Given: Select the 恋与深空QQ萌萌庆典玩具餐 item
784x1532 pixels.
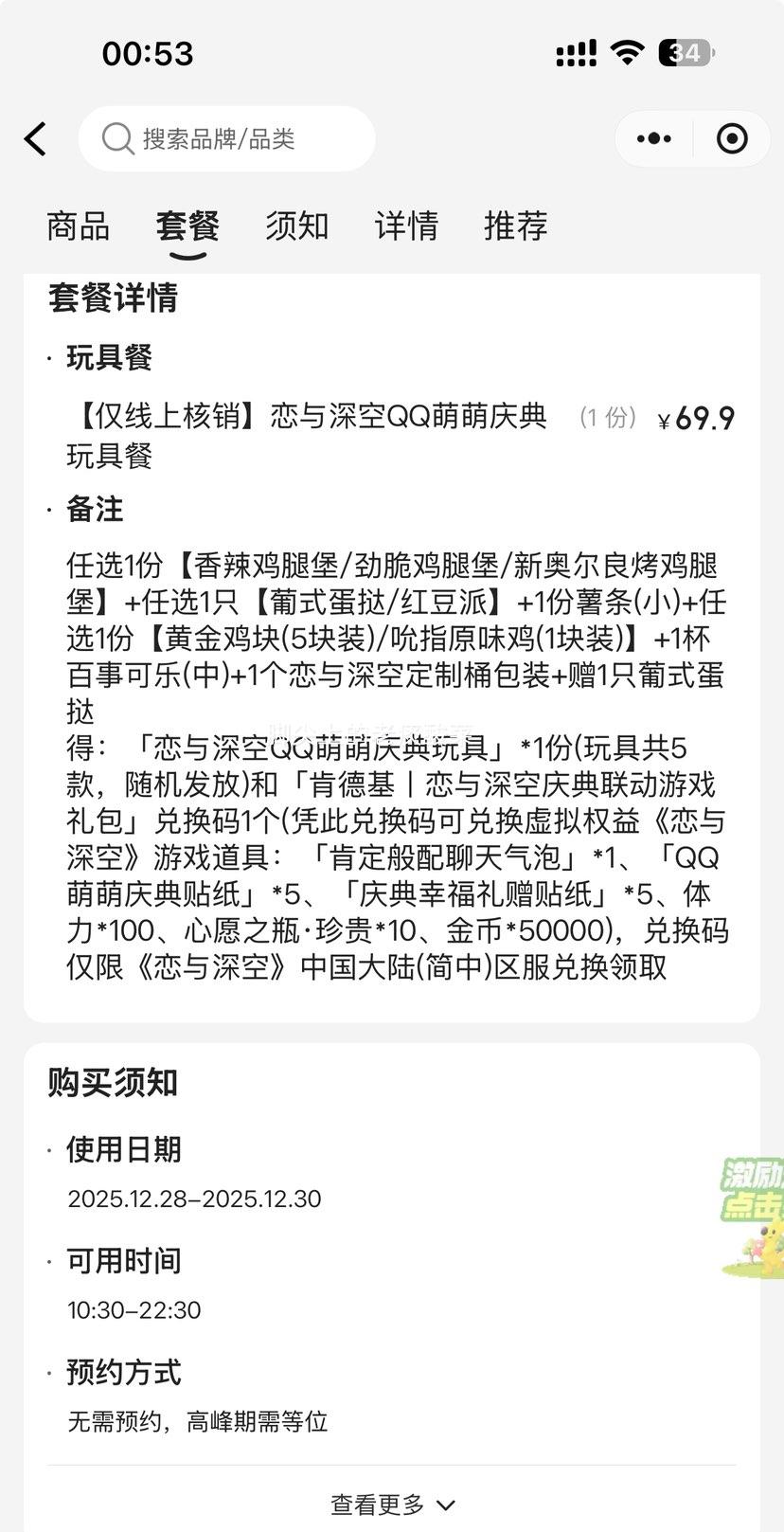Looking at the screenshot, I should pyautogui.click(x=312, y=436).
